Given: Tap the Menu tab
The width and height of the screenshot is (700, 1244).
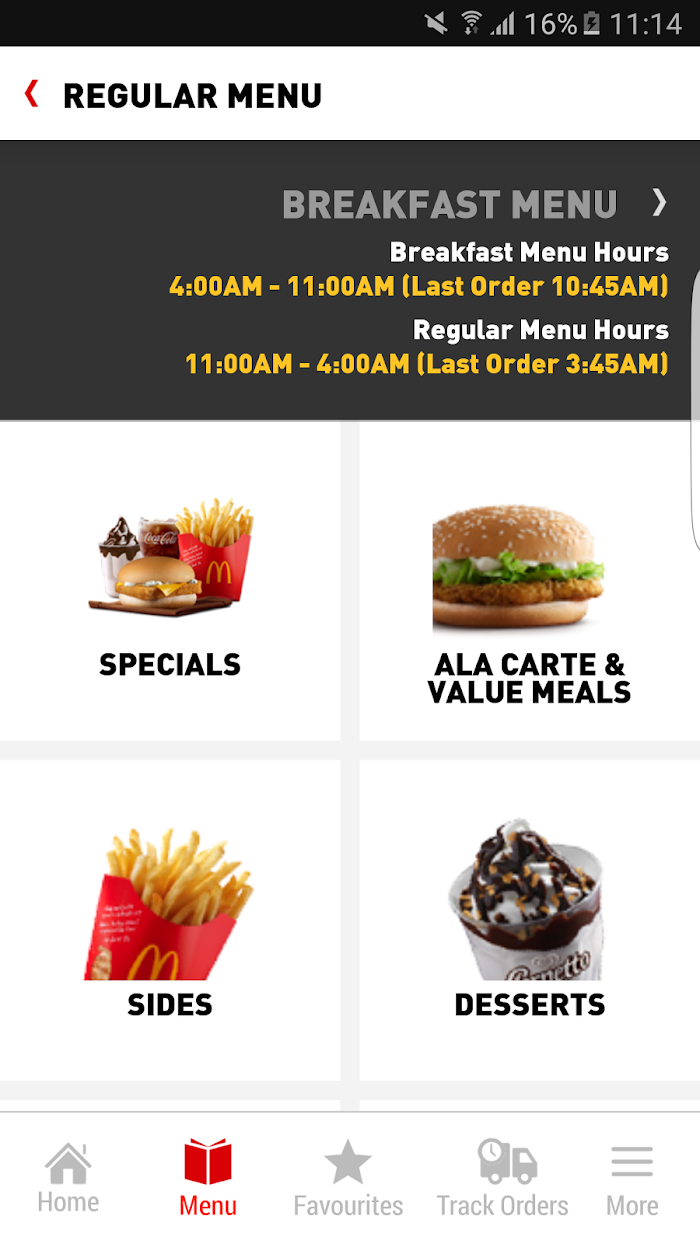Looking at the screenshot, I should click(x=208, y=1178).
